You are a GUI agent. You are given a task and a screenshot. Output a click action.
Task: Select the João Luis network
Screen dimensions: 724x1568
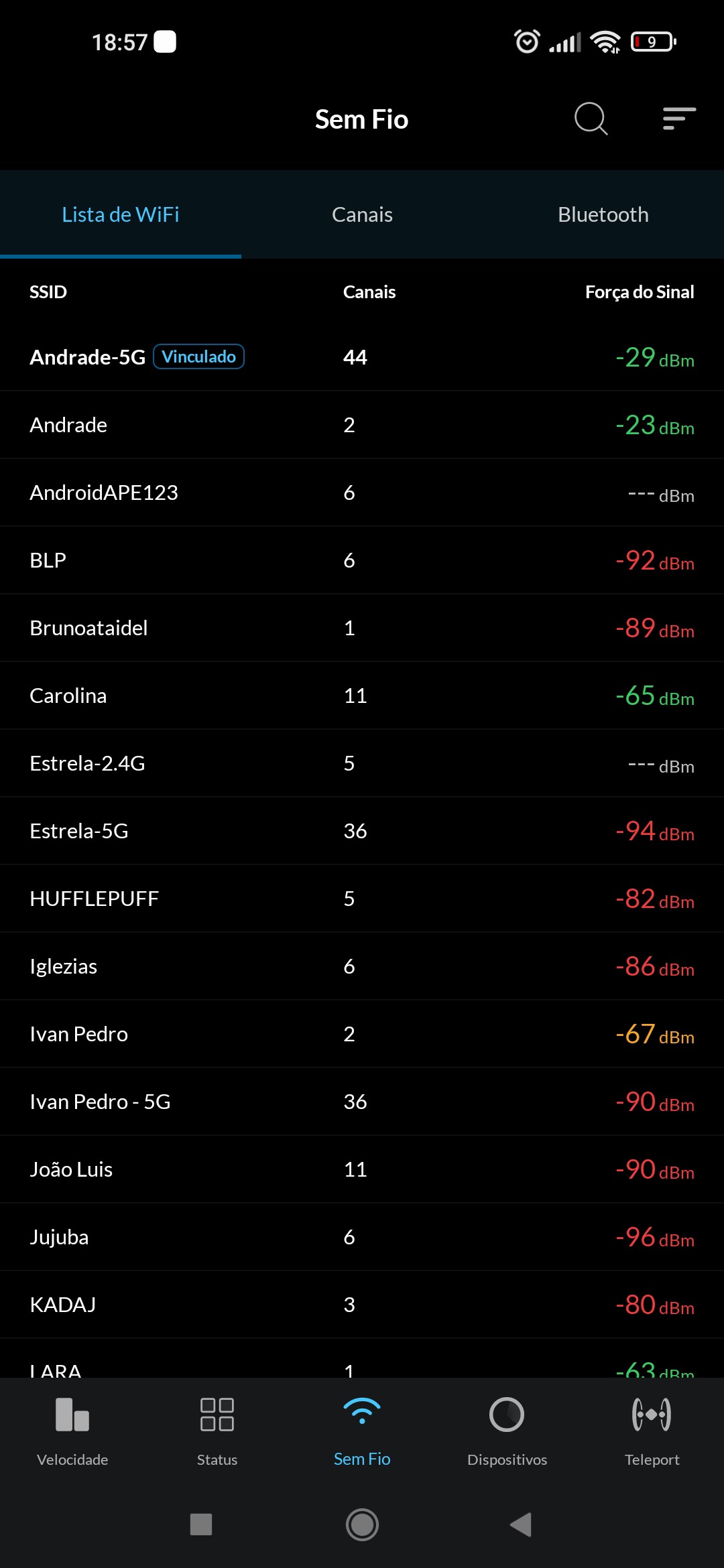[362, 1169]
